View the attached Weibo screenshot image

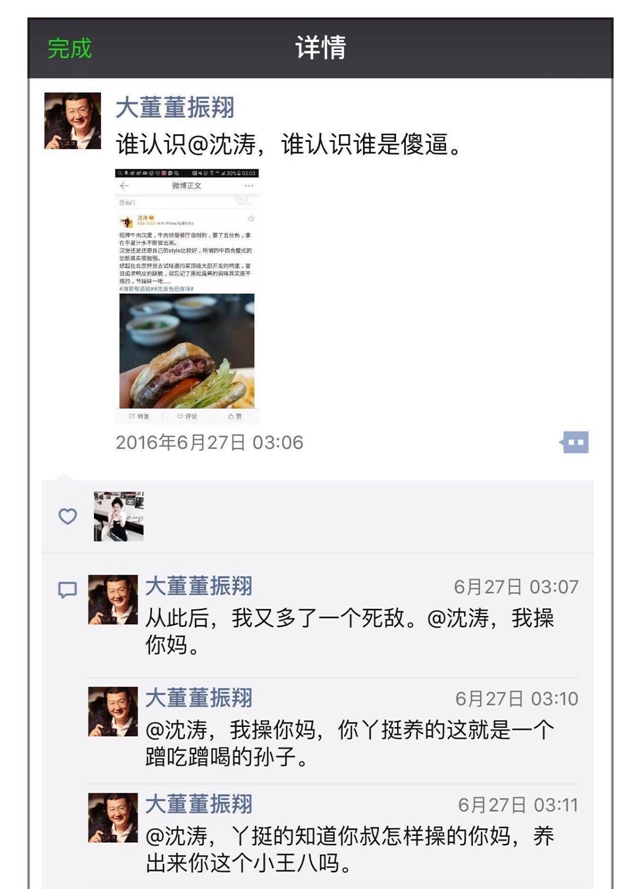coord(188,297)
